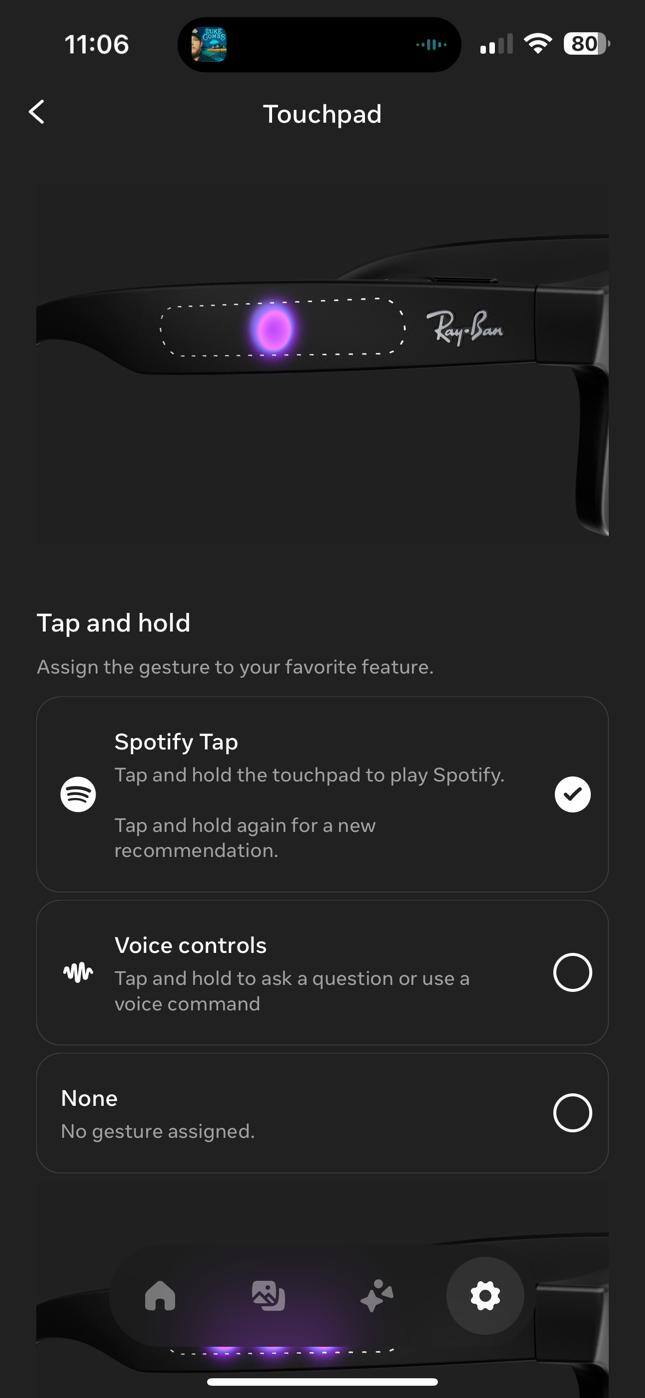Open the now-playing activity in Dynamic Island
Viewport: 645px width, 1398px height.
coord(319,45)
